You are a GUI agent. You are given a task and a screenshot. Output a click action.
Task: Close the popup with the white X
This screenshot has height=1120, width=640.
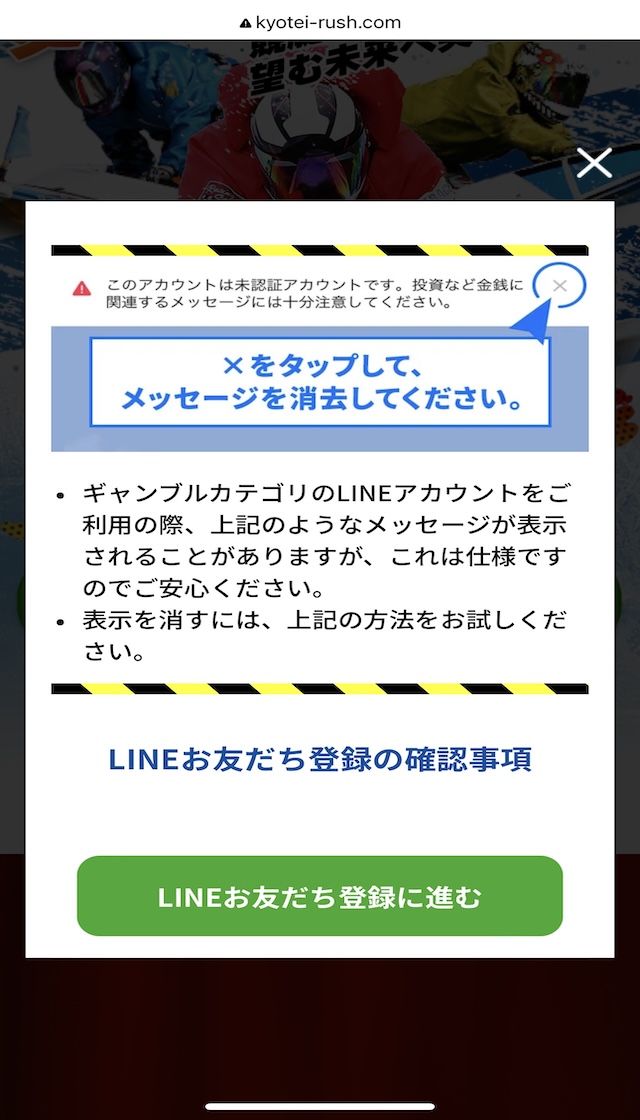594,163
